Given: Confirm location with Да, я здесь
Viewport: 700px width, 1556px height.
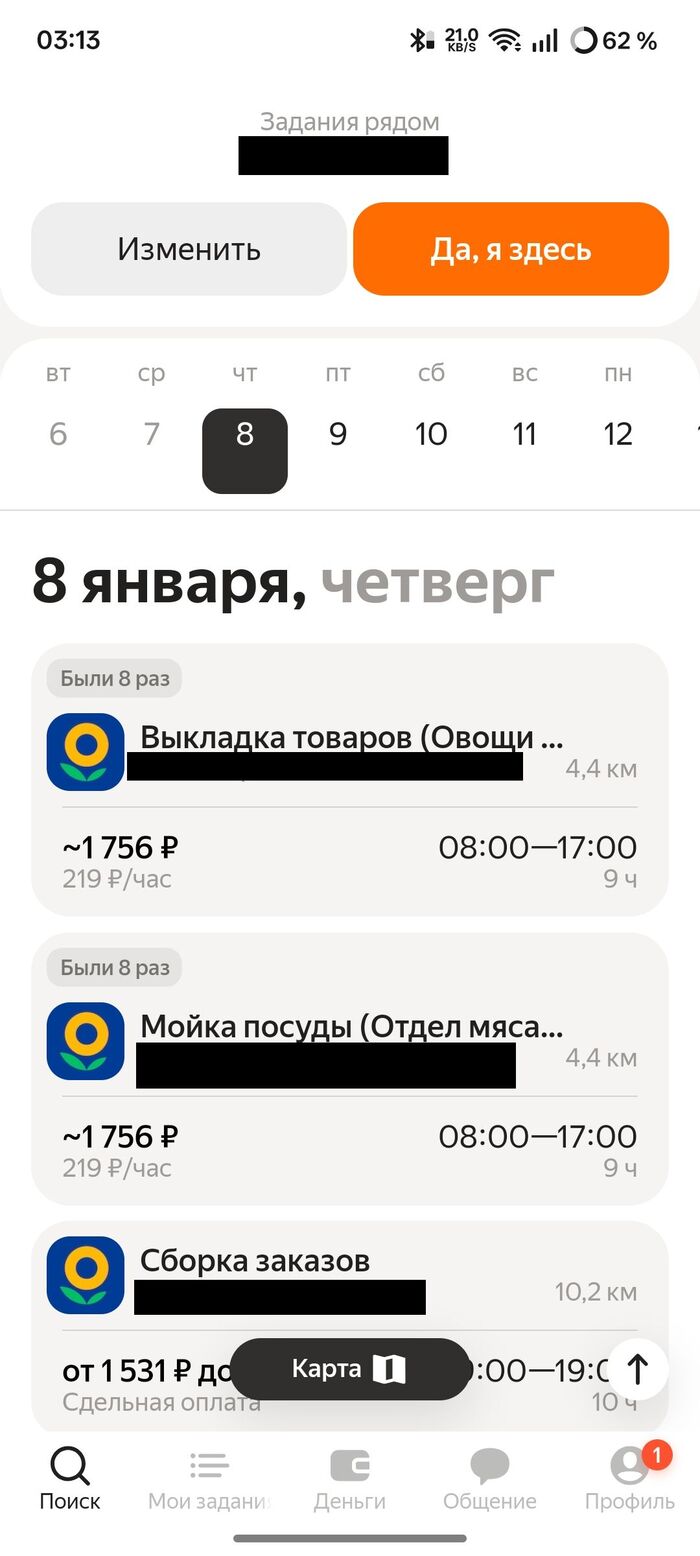Looking at the screenshot, I should tap(510, 249).
